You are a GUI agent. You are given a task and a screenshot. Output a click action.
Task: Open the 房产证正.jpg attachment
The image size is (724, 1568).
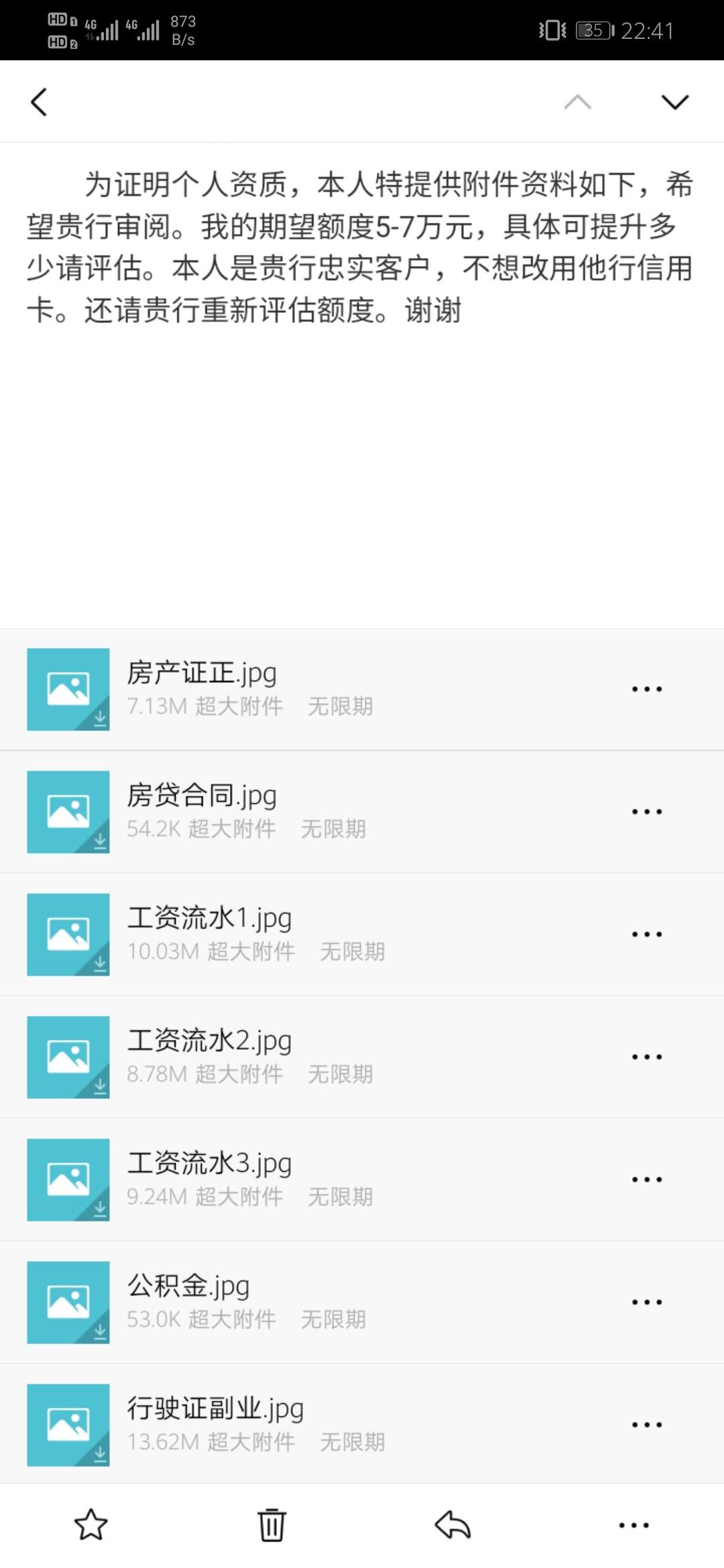pyautogui.click(x=362, y=690)
